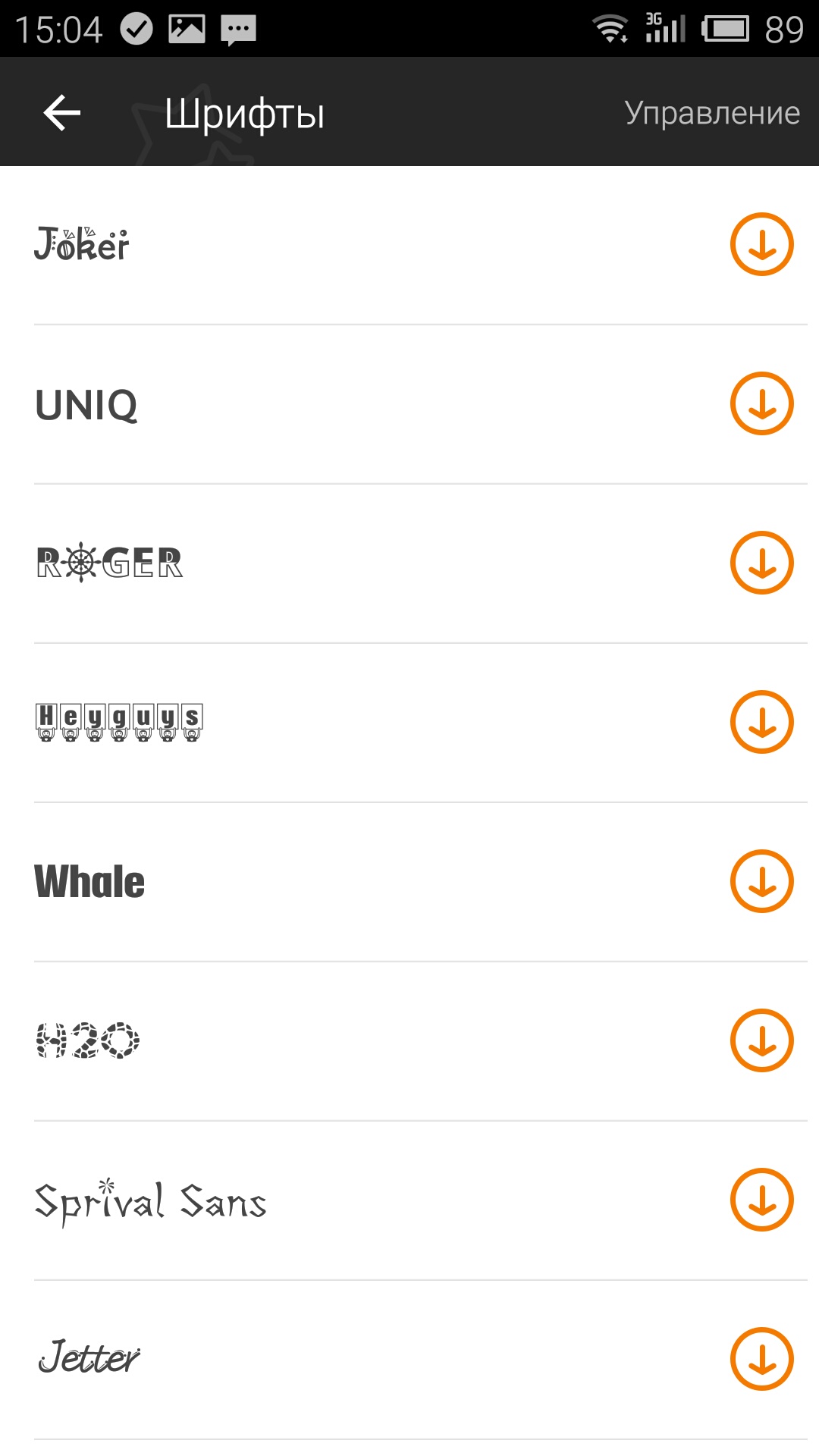
Task: Download the UNIQ font
Action: click(x=761, y=404)
